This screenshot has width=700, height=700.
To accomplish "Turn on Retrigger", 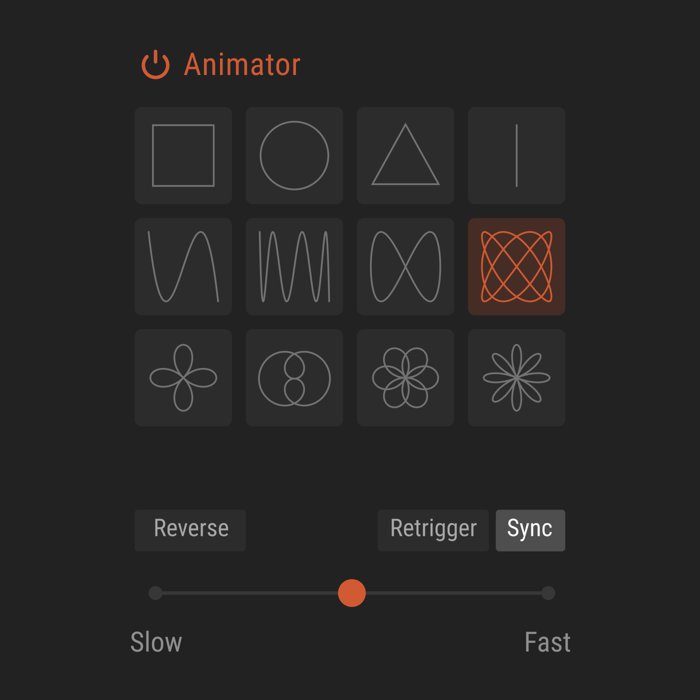I will coord(433,530).
